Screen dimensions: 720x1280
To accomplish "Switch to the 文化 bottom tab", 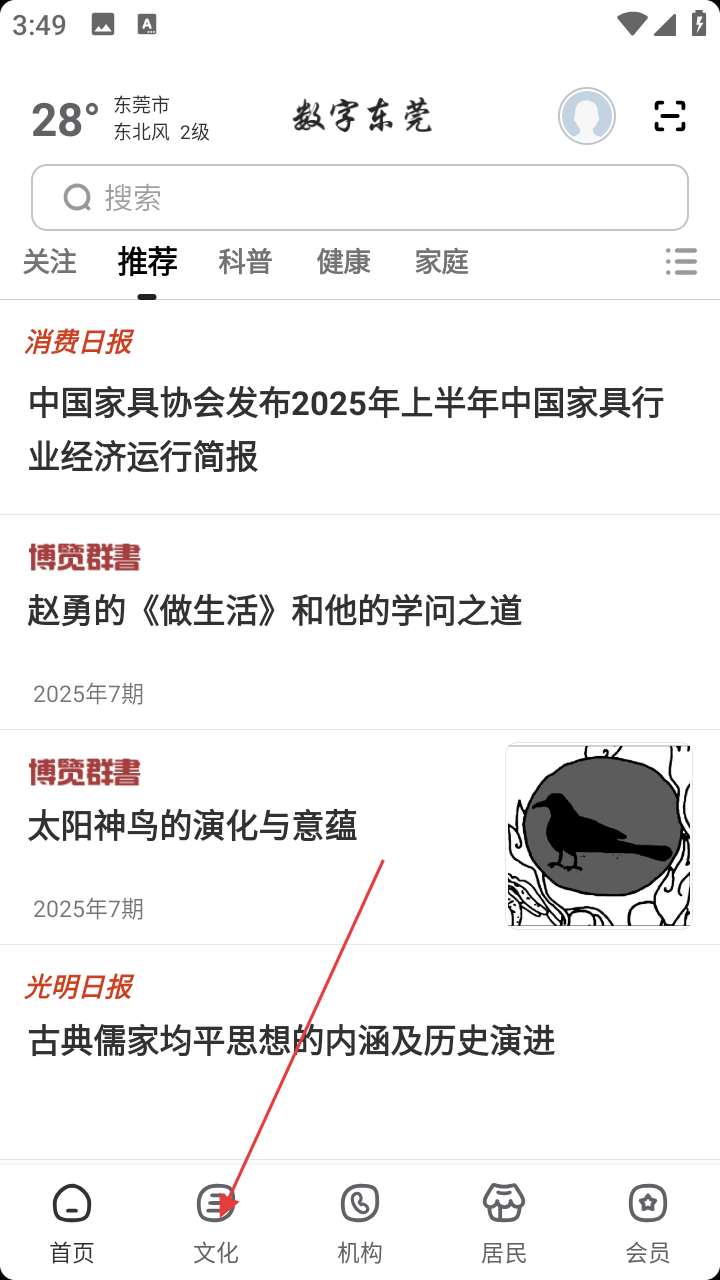I will click(216, 1224).
